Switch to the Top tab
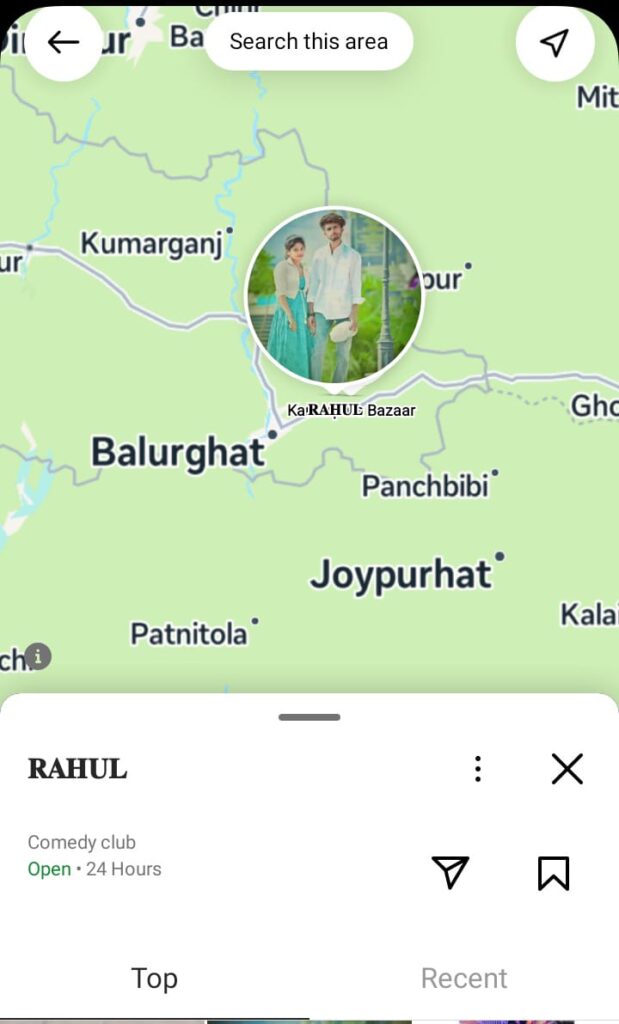The width and height of the screenshot is (619, 1024). [x=154, y=978]
